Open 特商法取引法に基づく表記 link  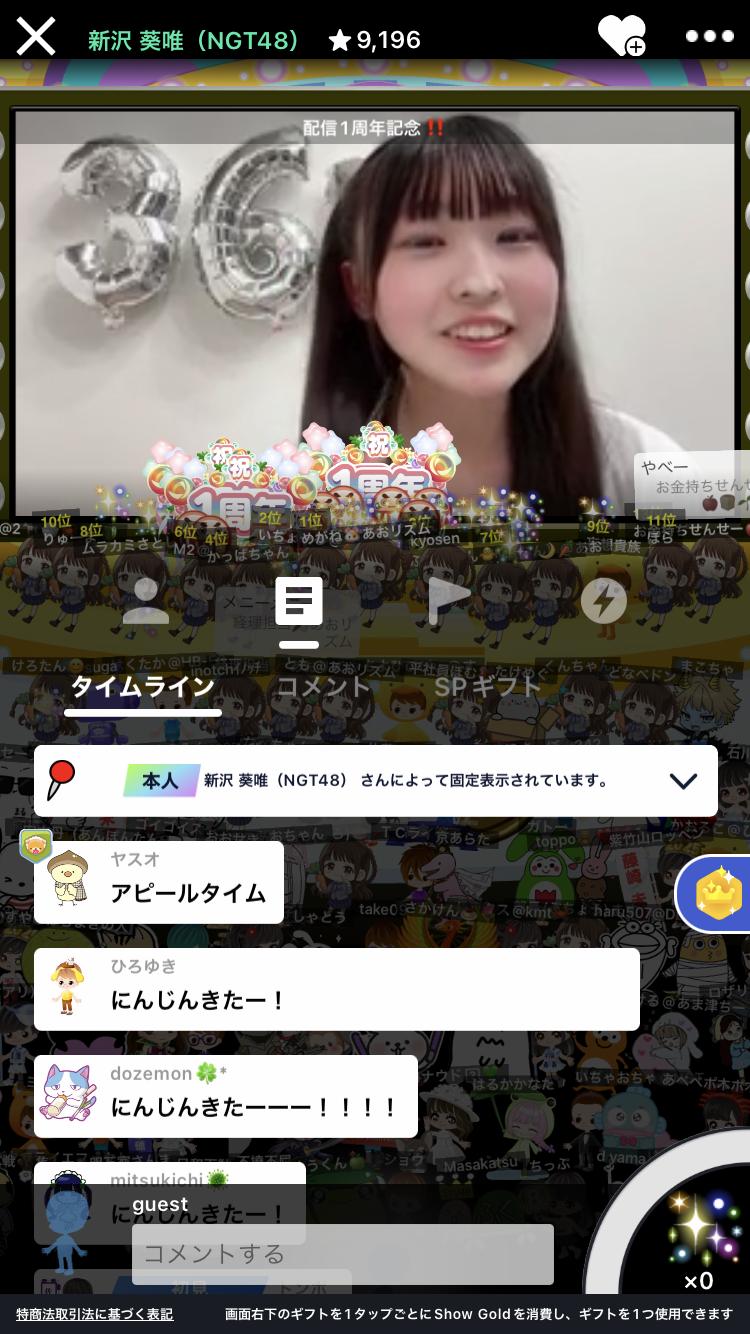[95, 1314]
